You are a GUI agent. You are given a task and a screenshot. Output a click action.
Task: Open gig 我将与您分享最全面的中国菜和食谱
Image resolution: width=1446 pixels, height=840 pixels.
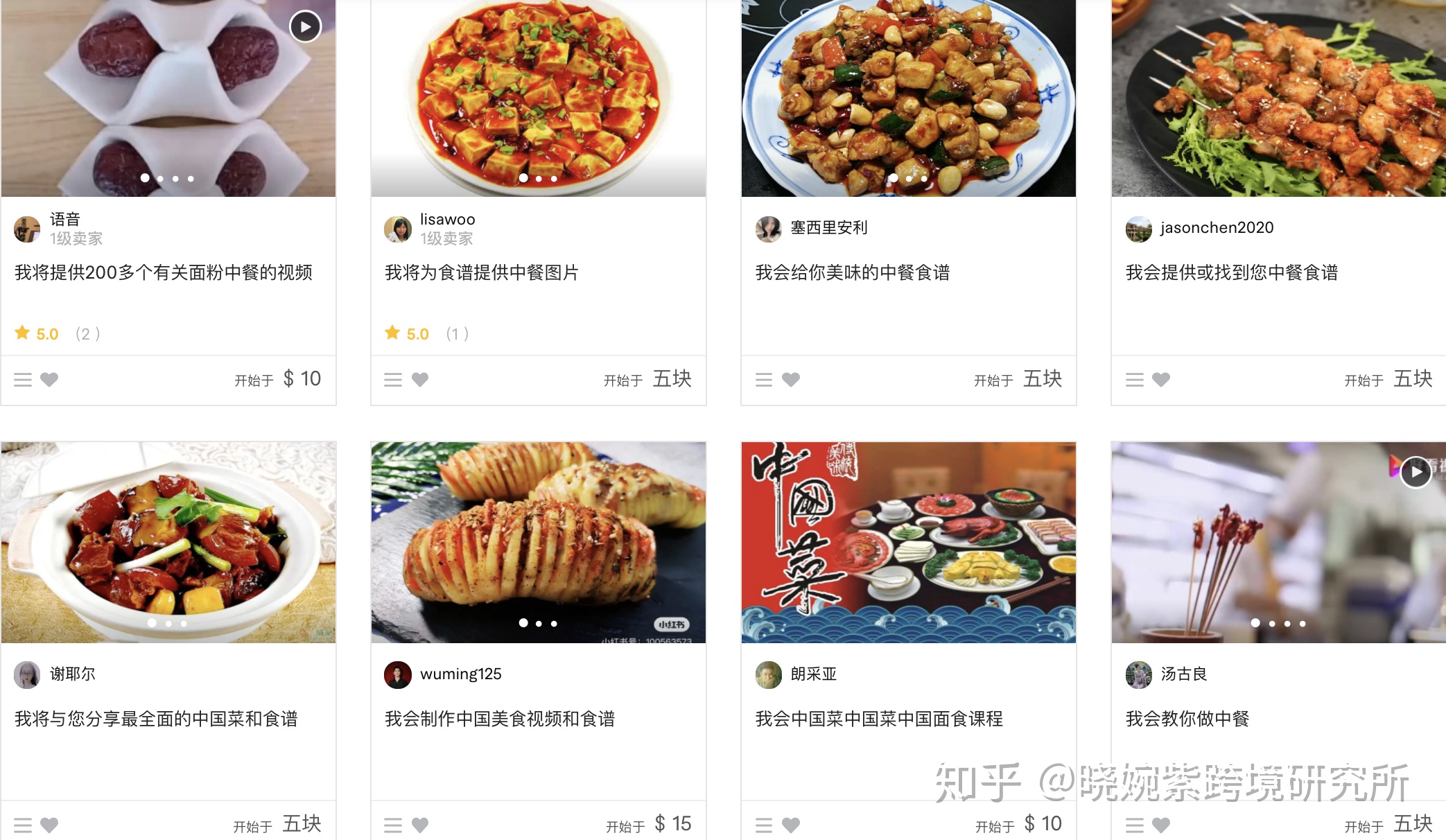click(156, 719)
